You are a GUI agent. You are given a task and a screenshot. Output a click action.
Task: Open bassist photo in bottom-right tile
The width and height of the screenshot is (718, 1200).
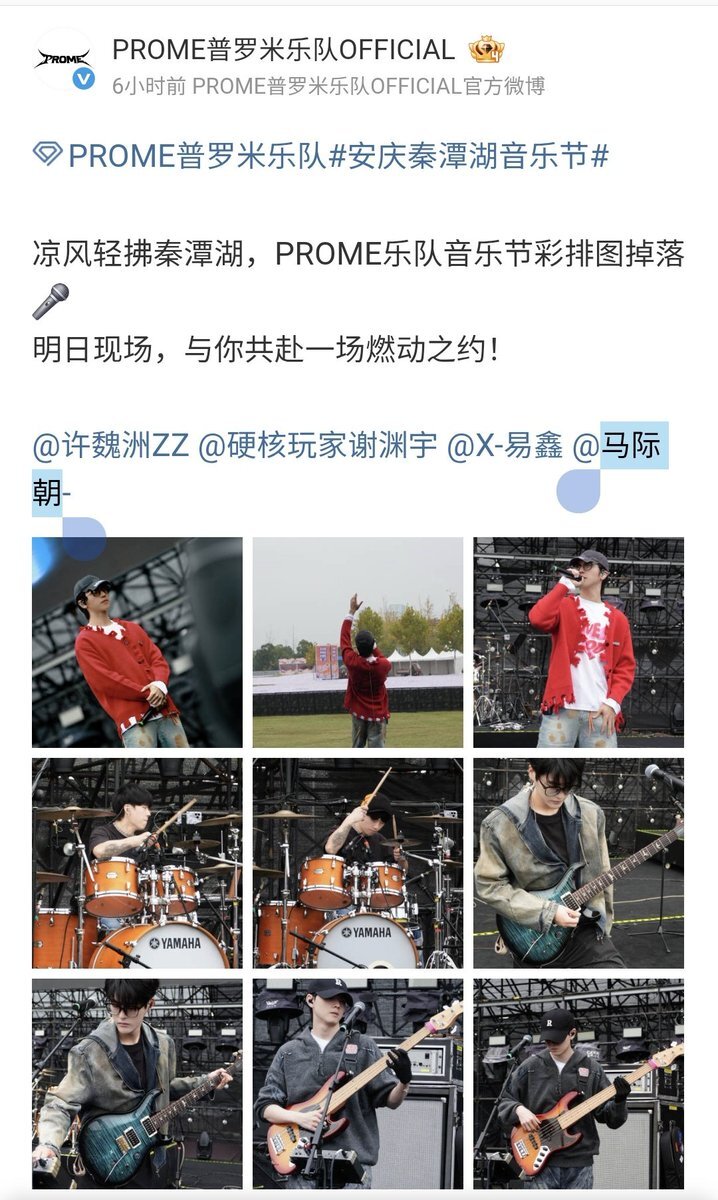click(579, 1083)
